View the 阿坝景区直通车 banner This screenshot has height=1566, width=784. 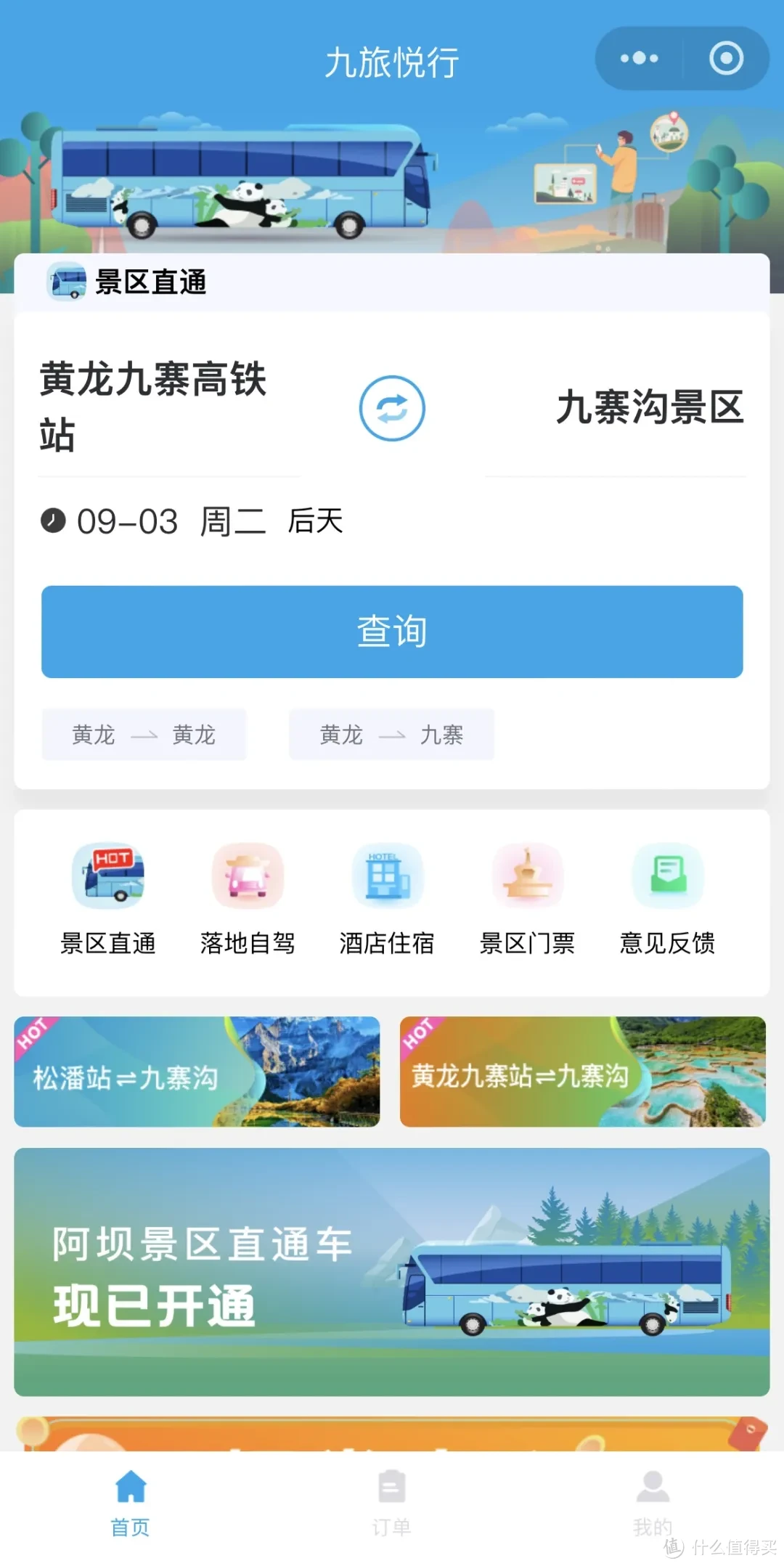coord(392,1272)
